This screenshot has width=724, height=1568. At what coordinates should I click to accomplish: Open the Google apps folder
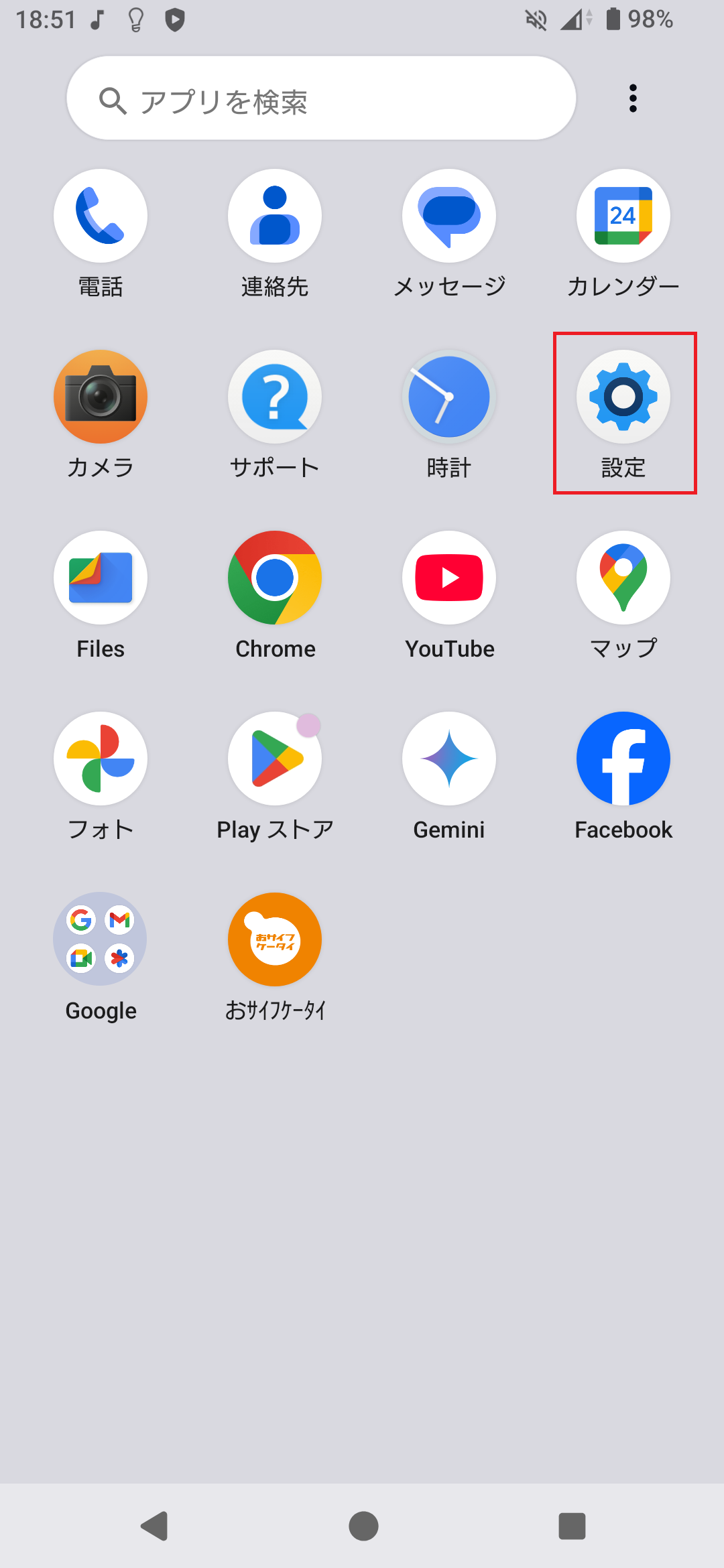pos(100,939)
